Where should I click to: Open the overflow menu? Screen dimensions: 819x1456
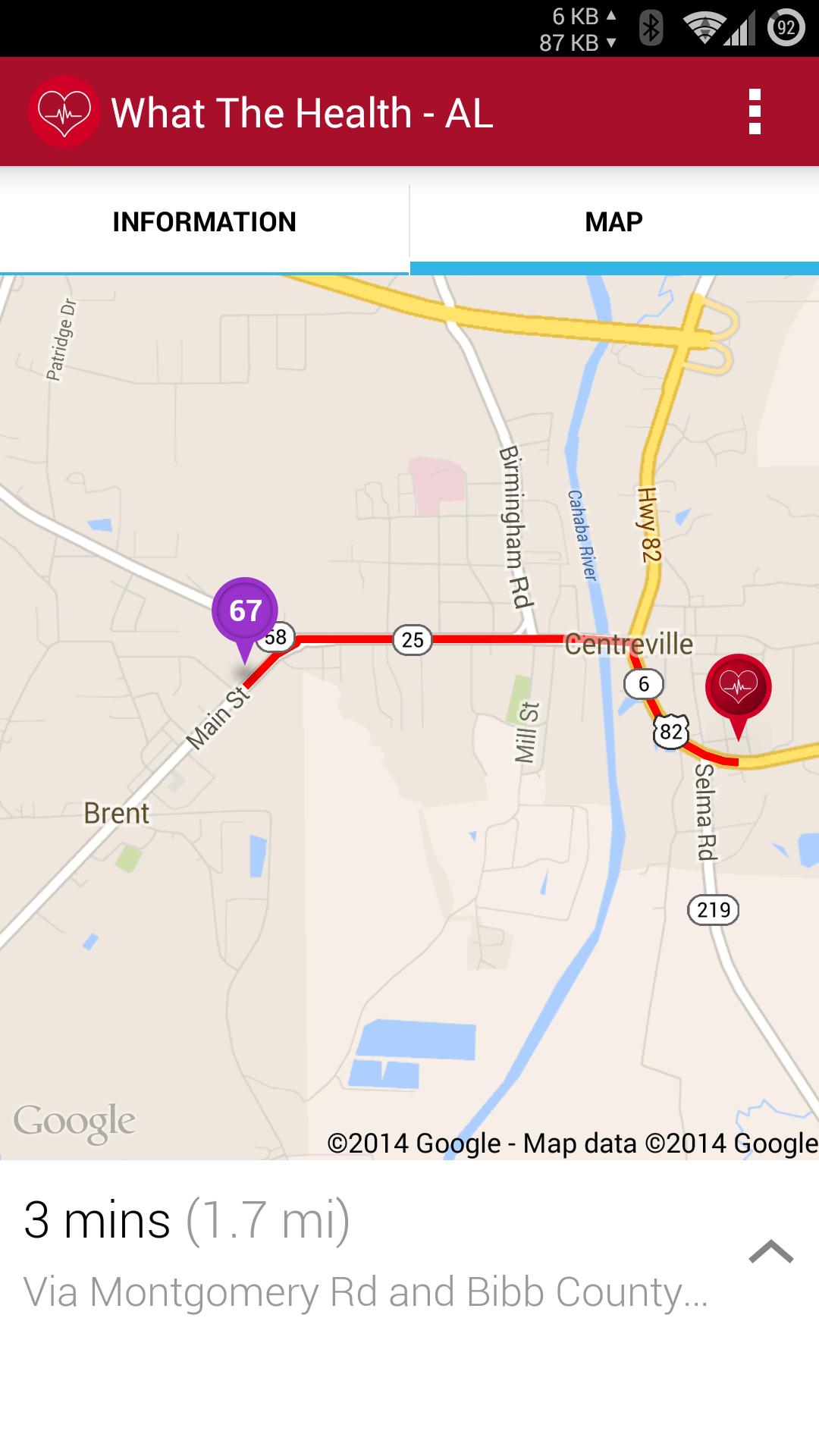pos(754,112)
